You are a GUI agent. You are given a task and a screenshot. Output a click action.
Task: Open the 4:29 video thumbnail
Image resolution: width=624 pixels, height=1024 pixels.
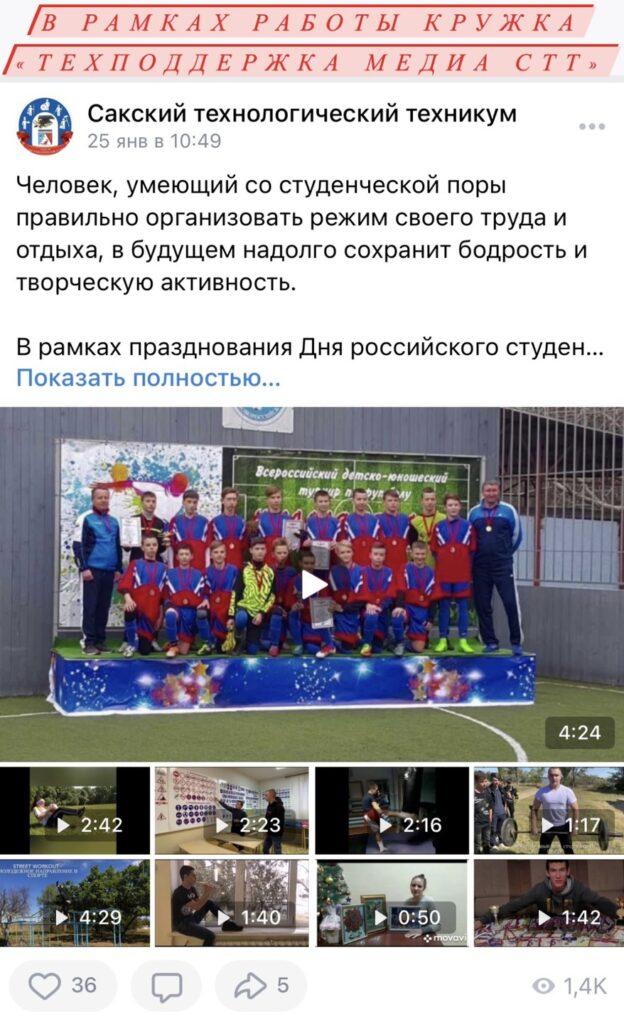pyautogui.click(x=75, y=903)
